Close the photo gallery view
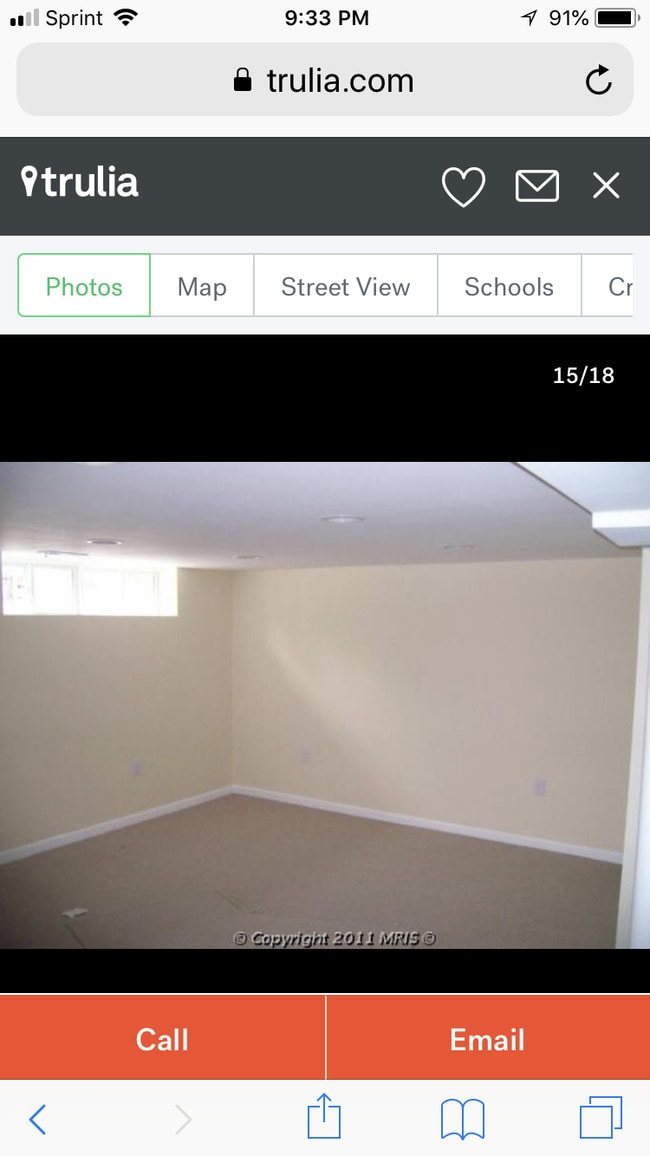650x1156 pixels. 606,186
